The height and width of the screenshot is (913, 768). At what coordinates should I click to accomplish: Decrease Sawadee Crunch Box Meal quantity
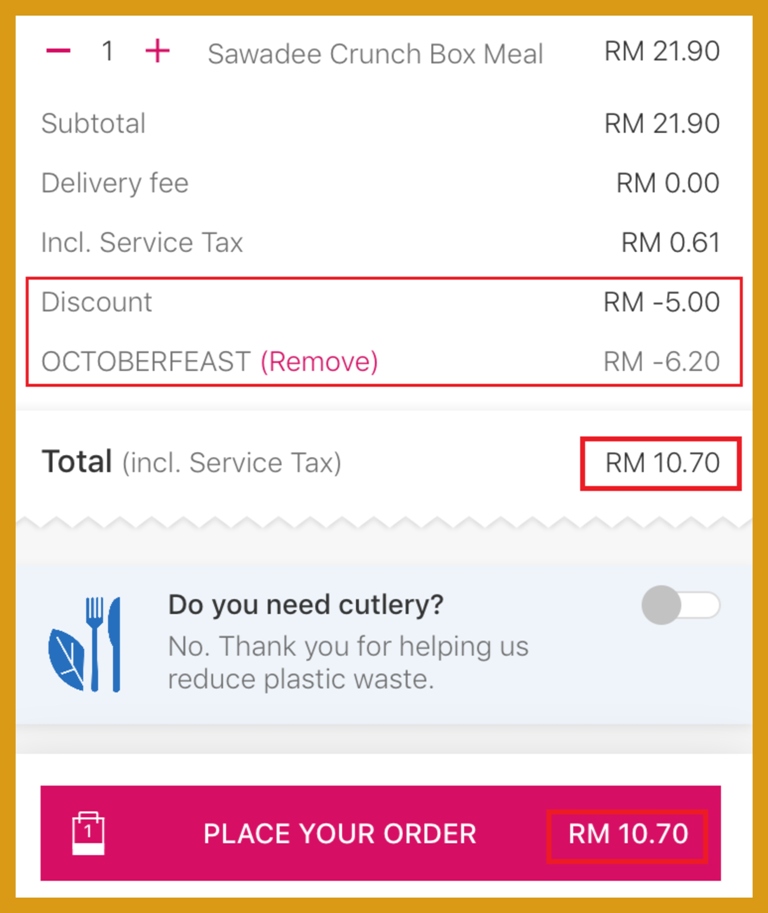[59, 52]
